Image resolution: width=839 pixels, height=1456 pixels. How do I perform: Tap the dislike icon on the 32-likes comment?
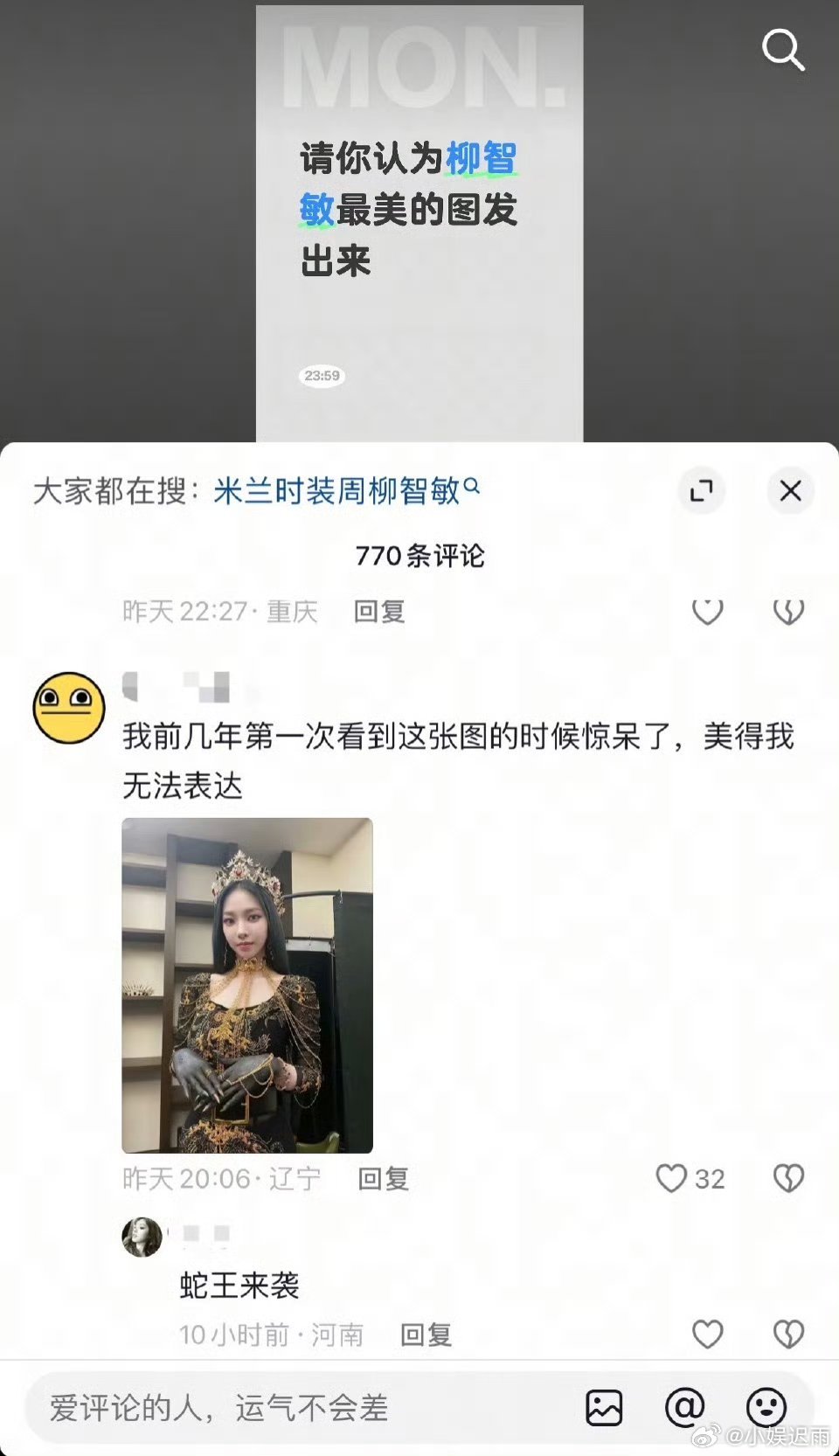coord(789,1179)
